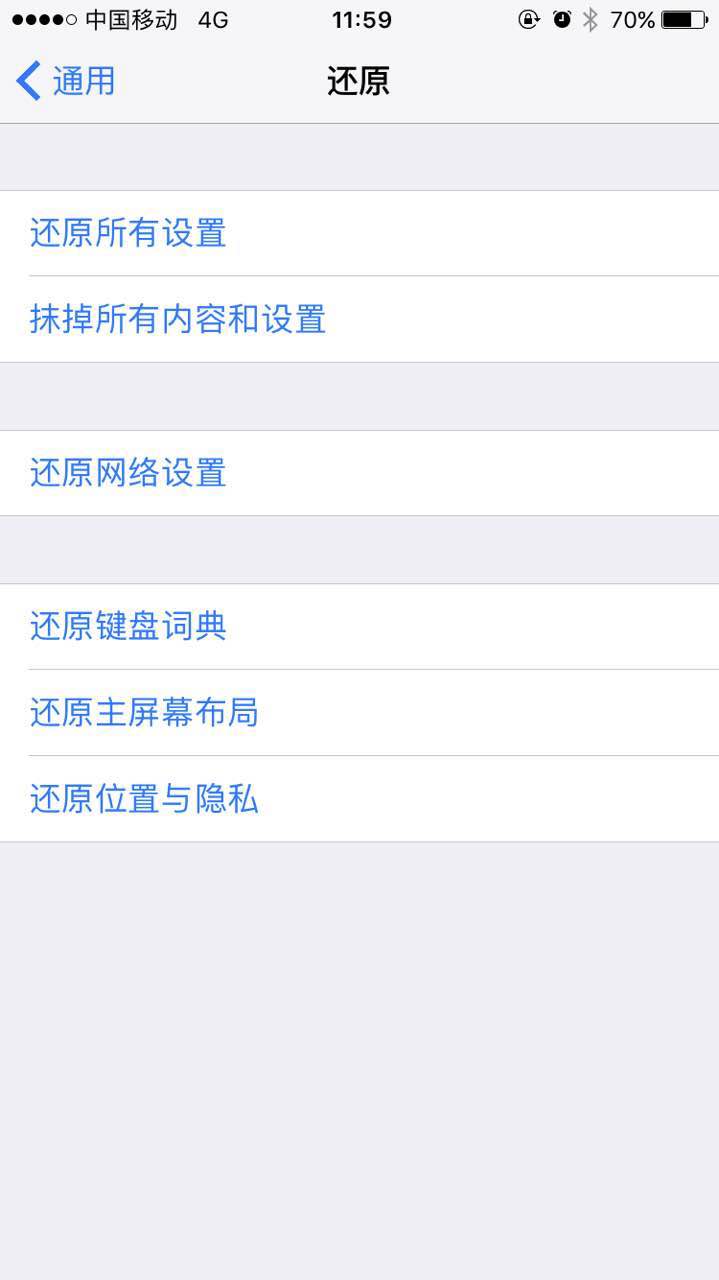719x1280 pixels.
Task: Tap 还原主屏幕布局 row
Action: 144,713
